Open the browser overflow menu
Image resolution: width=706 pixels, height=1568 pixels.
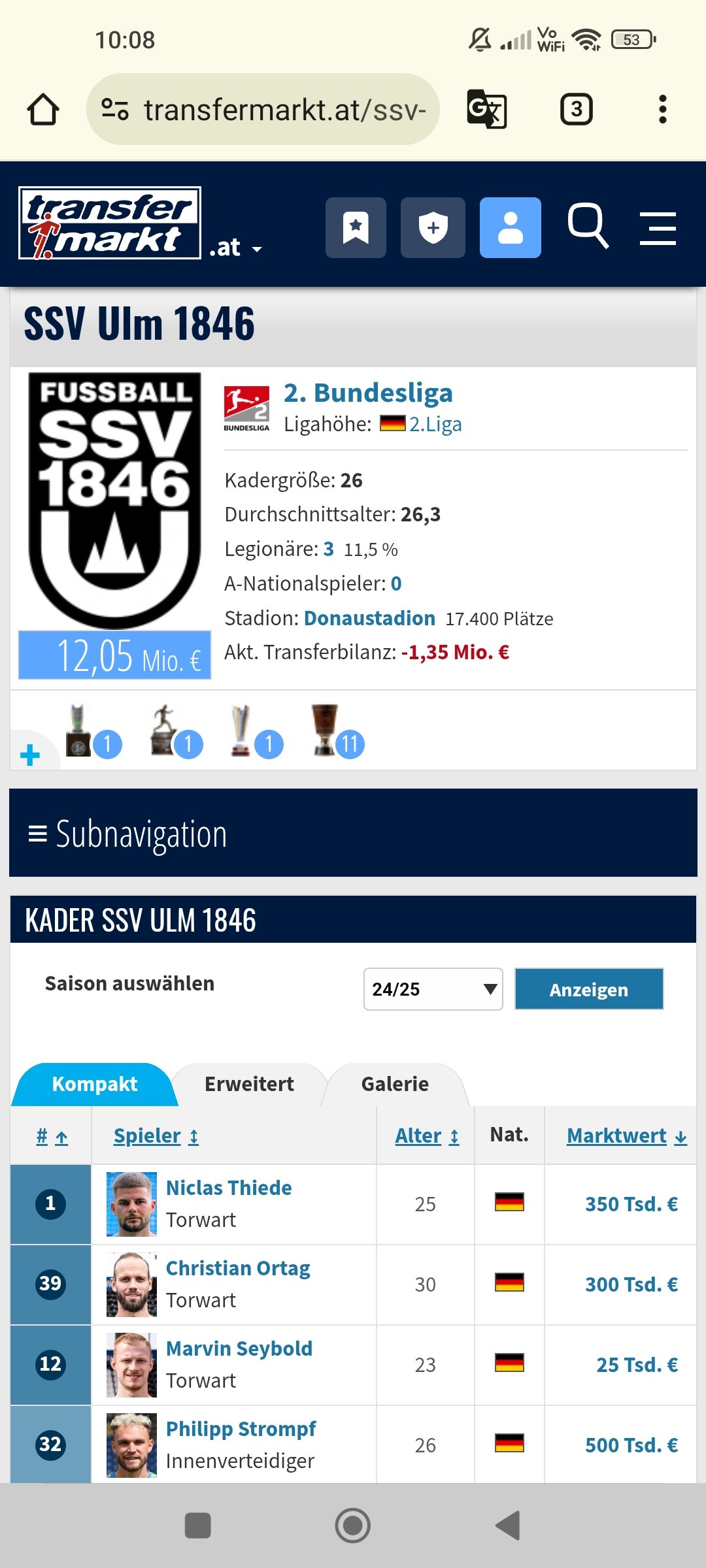(662, 109)
